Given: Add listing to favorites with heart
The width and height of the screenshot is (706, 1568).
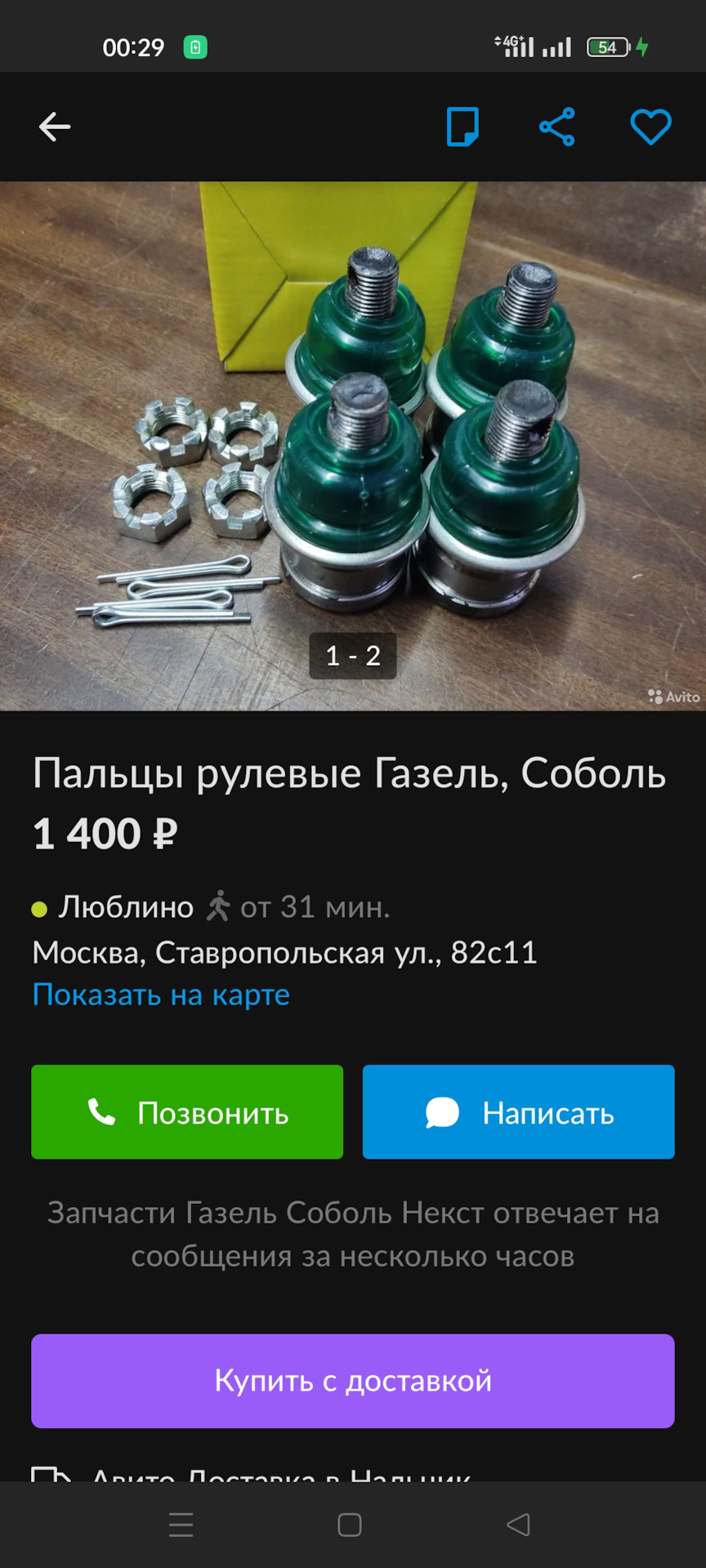Looking at the screenshot, I should (x=650, y=127).
